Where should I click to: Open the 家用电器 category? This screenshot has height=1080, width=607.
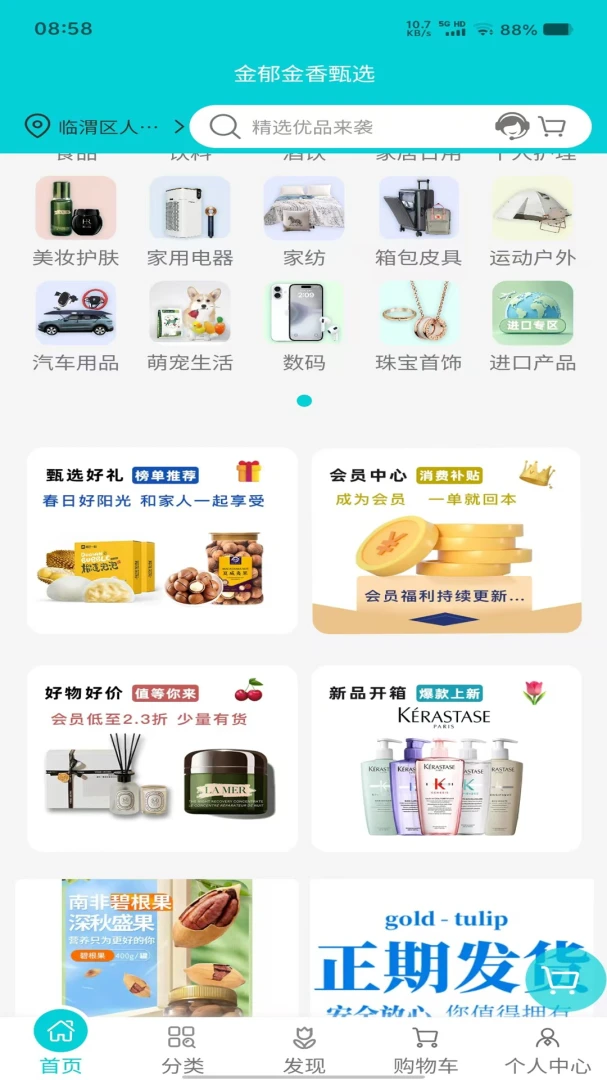tap(189, 221)
